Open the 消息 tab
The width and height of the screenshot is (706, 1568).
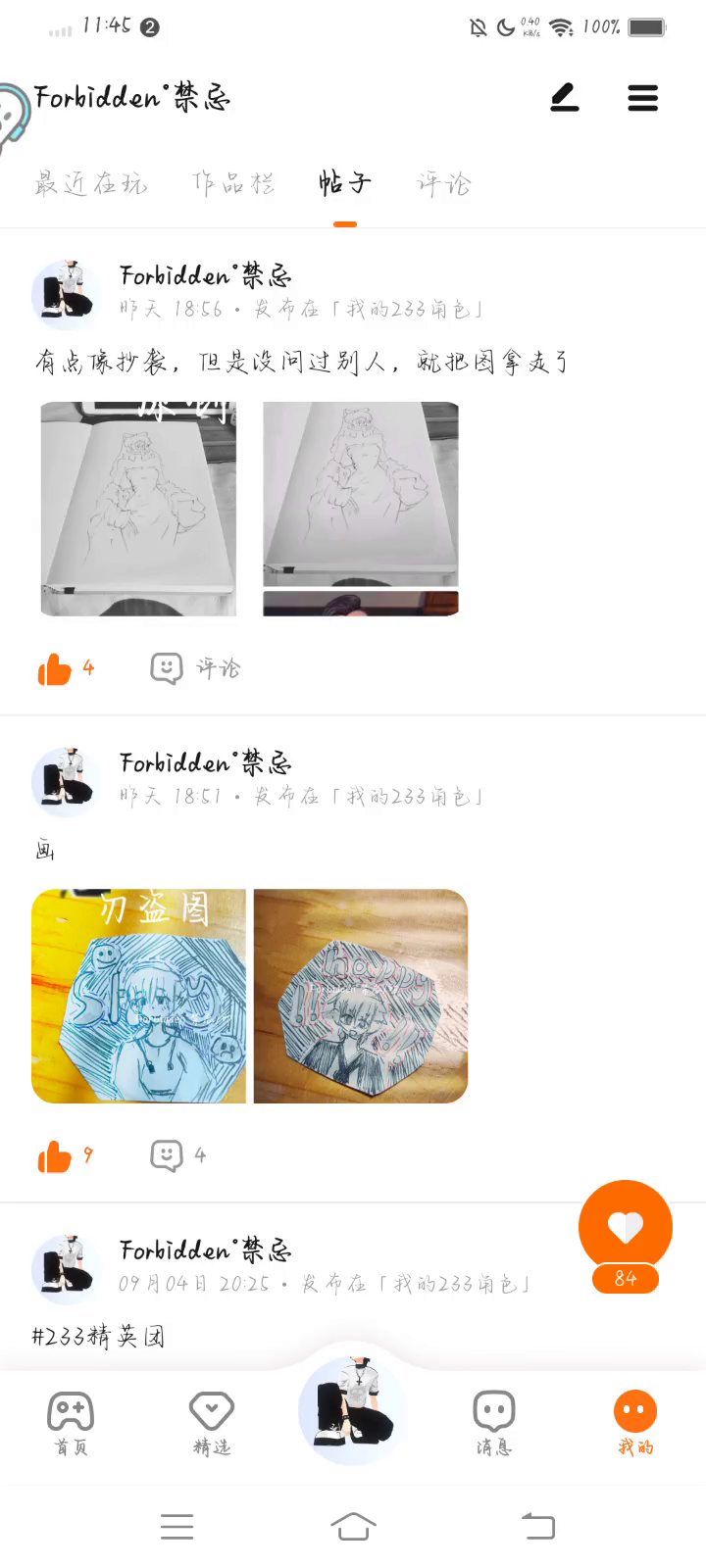click(x=494, y=1423)
